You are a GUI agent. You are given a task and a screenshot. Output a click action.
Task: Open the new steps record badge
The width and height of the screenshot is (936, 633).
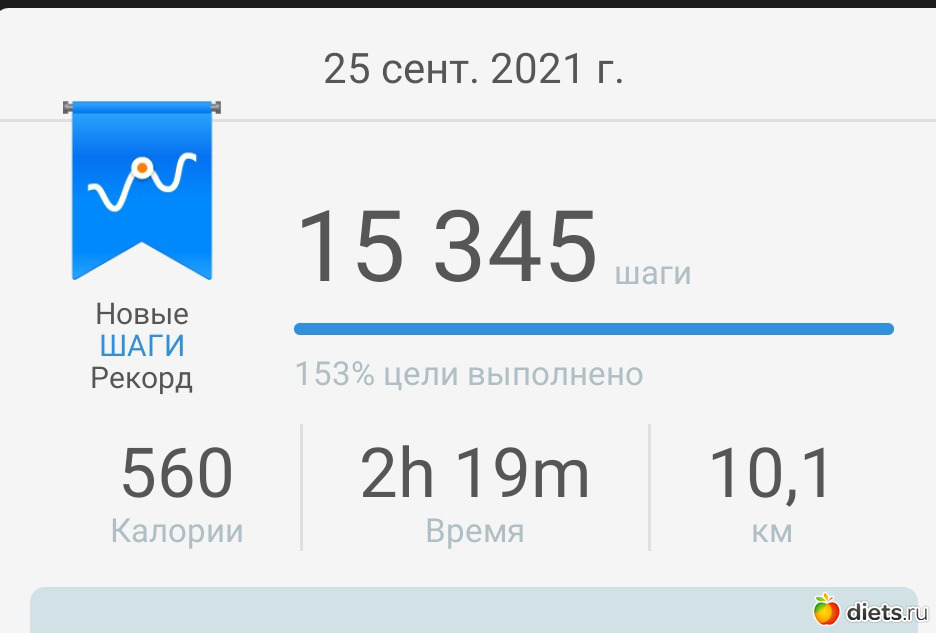pos(142,192)
